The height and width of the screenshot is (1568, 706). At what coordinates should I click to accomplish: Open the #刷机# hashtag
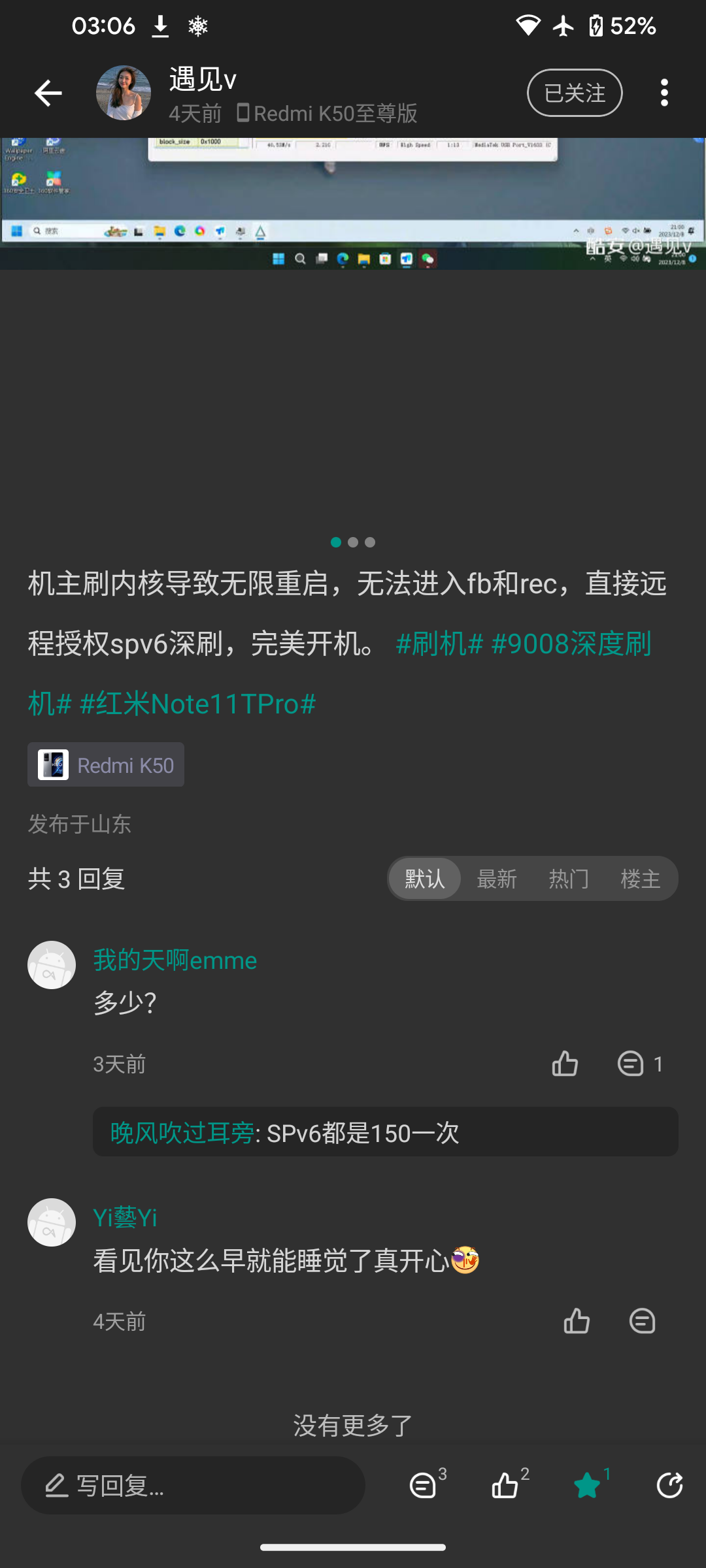[x=439, y=644]
